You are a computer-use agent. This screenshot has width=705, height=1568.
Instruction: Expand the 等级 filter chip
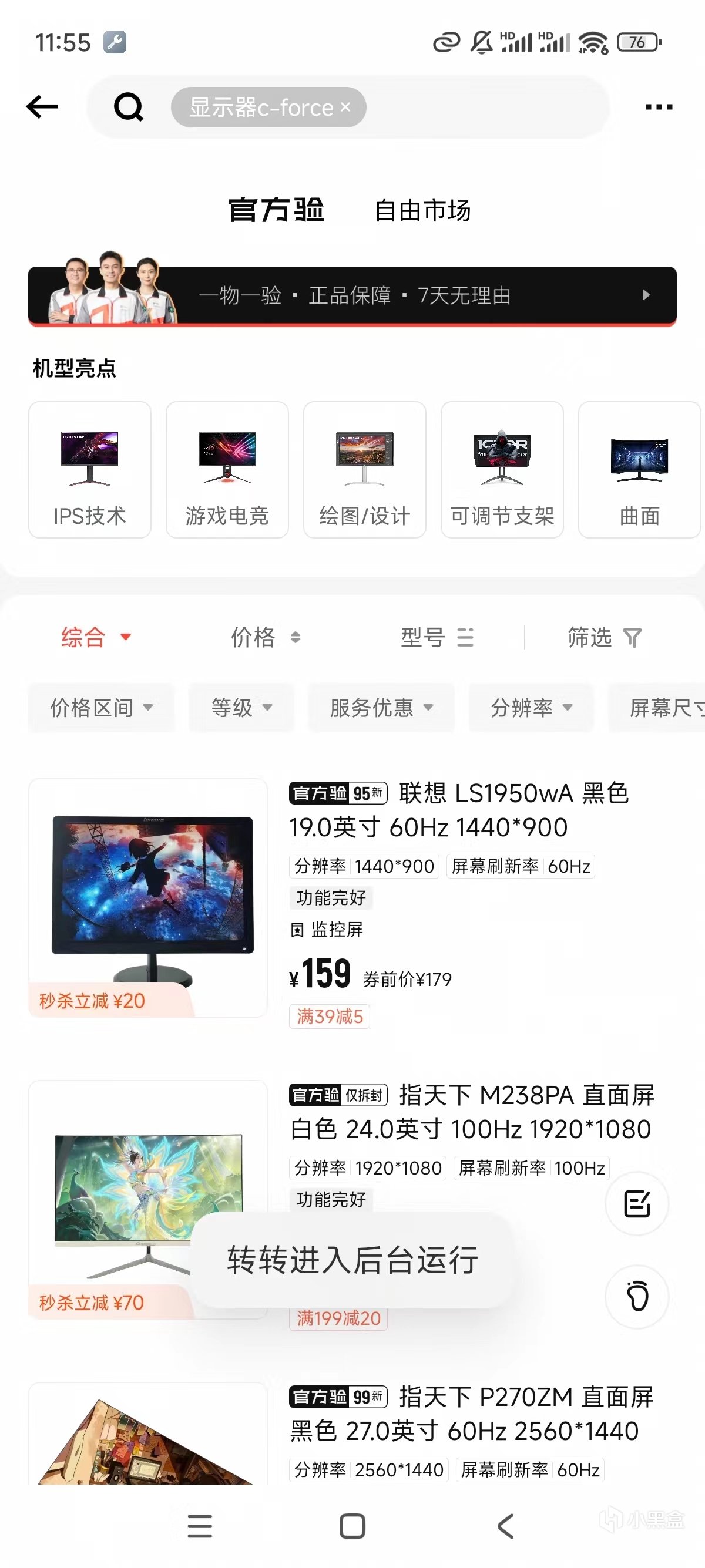(241, 707)
